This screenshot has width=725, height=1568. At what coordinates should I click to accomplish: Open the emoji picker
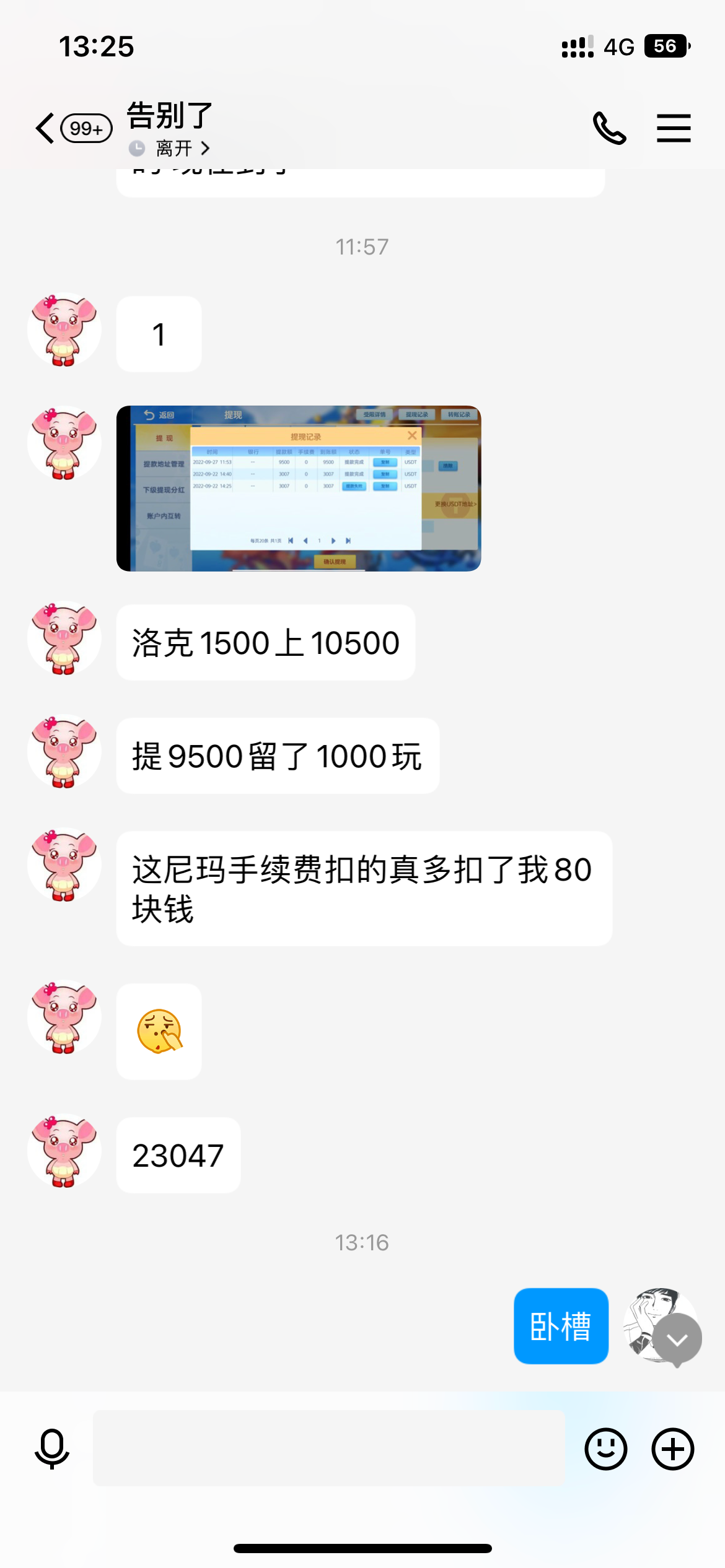point(605,1448)
